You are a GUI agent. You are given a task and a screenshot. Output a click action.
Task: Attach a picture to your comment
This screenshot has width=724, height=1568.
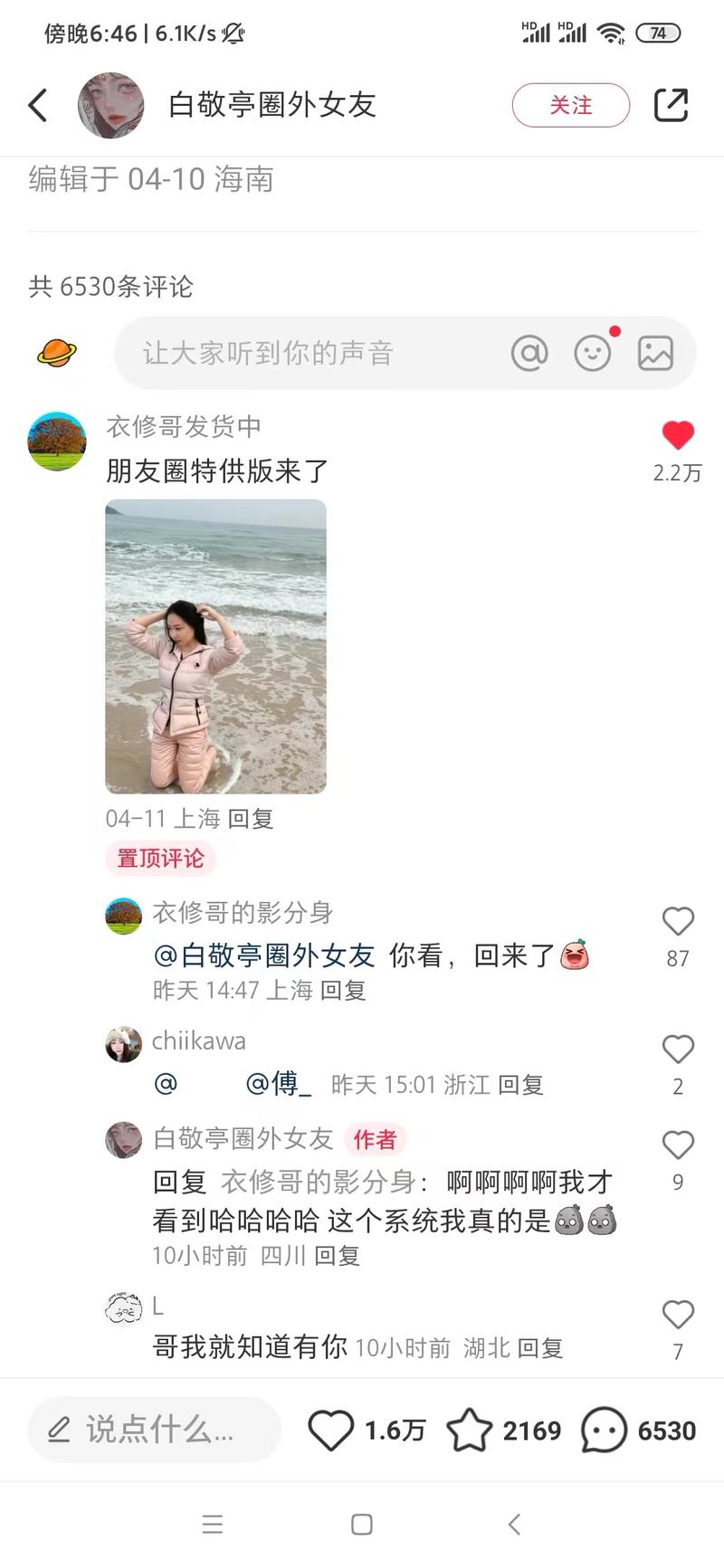[655, 353]
